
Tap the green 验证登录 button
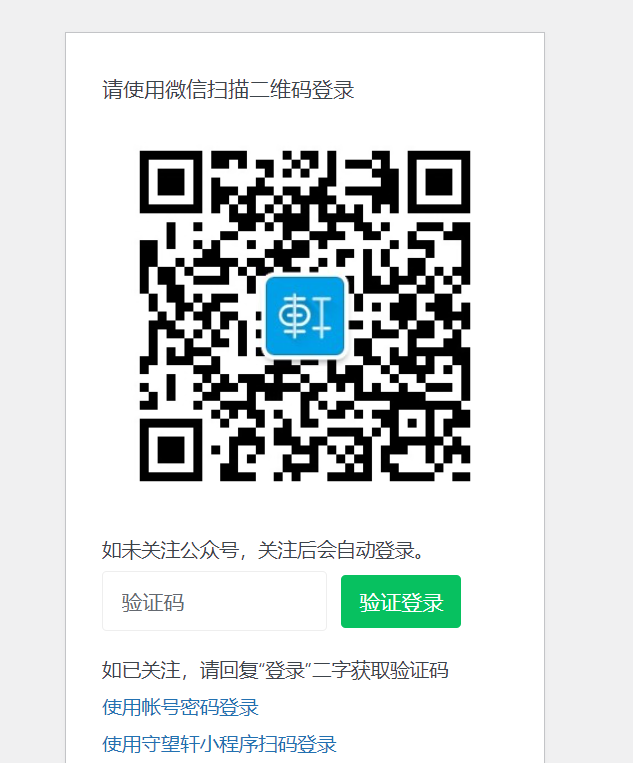coord(400,602)
